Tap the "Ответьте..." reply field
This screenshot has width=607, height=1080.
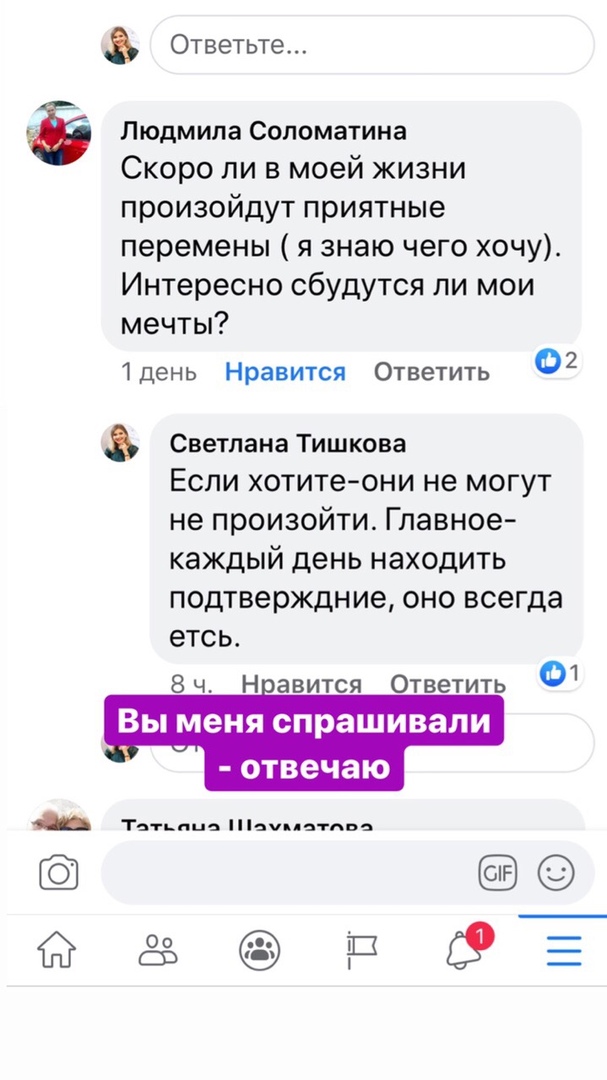(372, 45)
